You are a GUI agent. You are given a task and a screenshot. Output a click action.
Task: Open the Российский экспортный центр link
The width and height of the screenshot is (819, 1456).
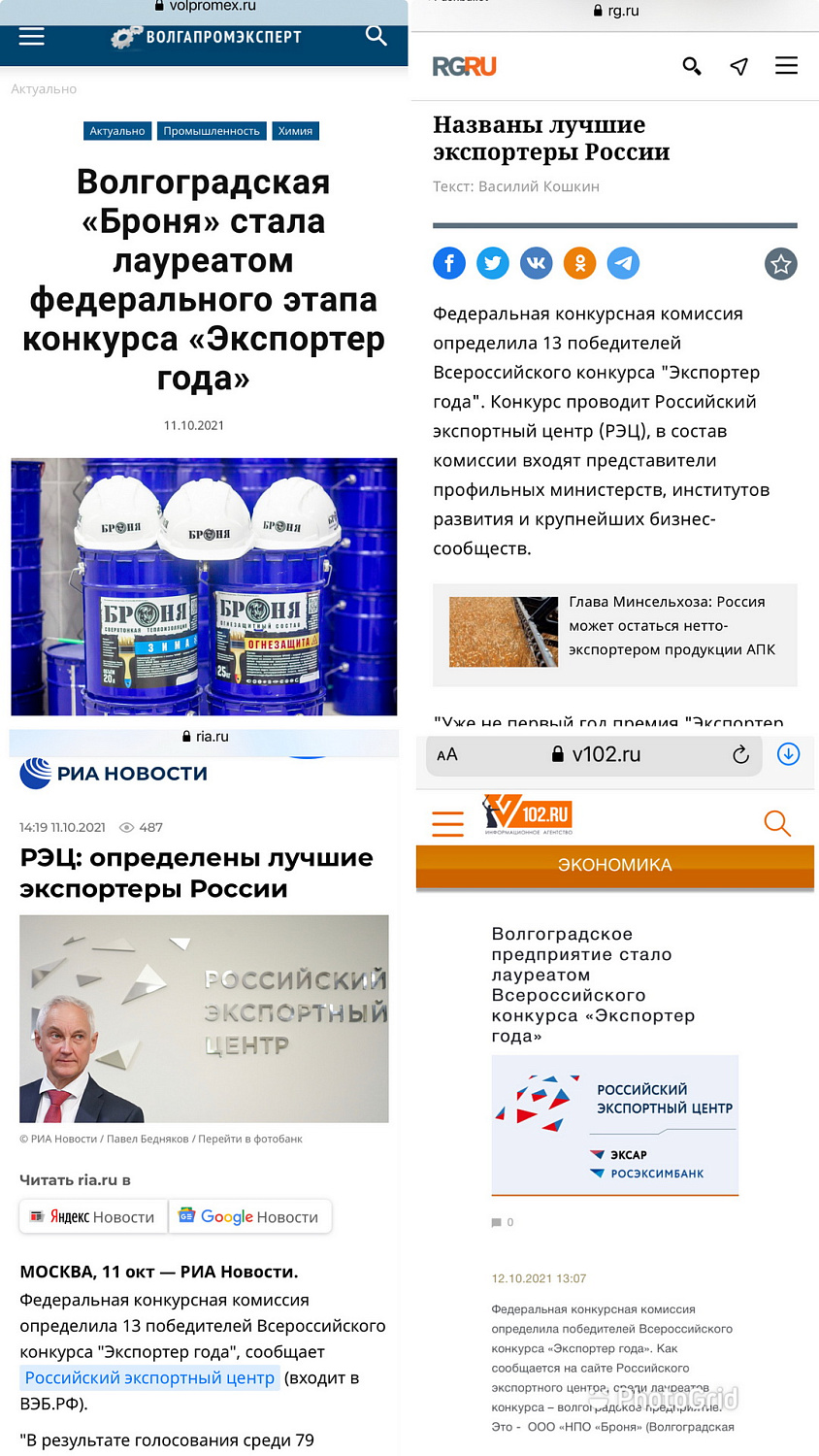[148, 1377]
